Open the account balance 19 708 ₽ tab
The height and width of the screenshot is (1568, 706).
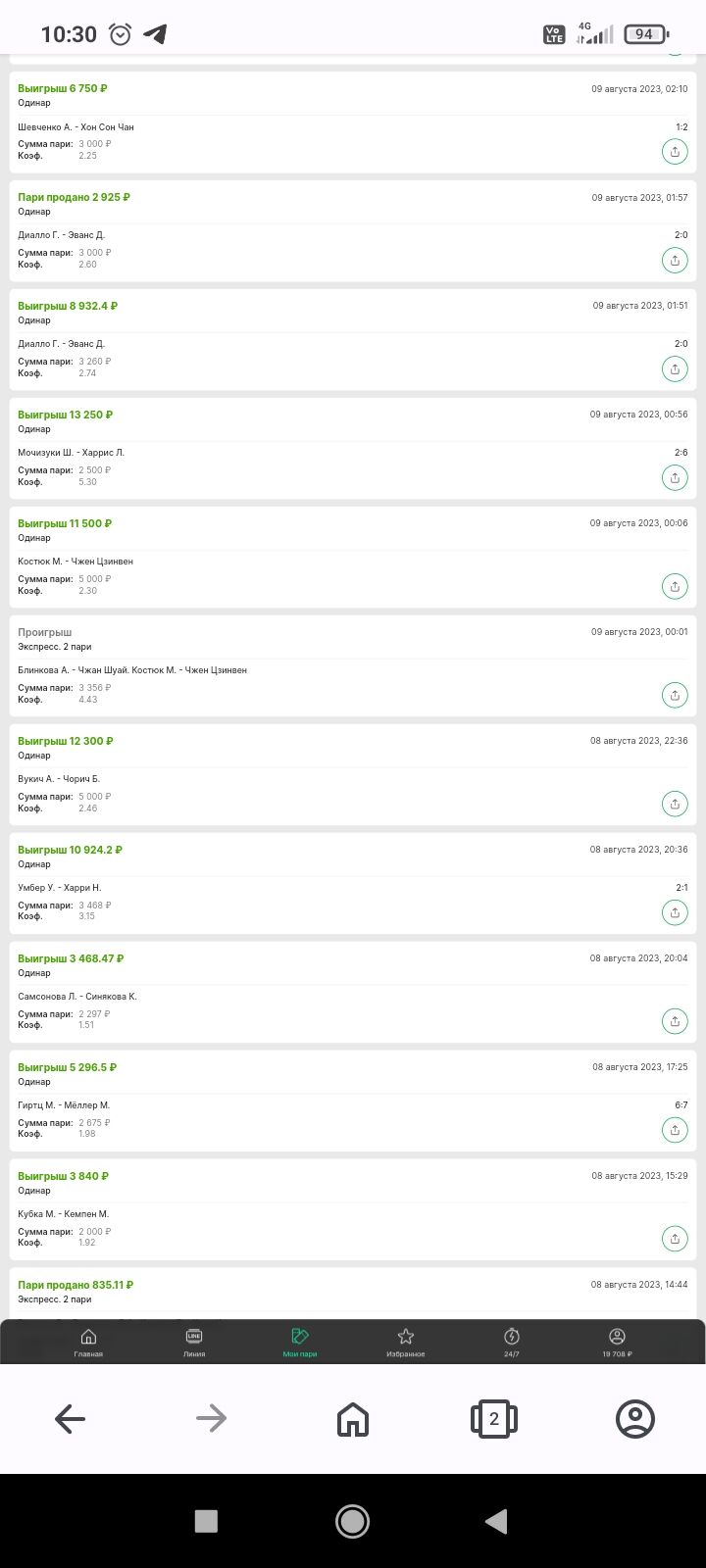click(x=617, y=1342)
